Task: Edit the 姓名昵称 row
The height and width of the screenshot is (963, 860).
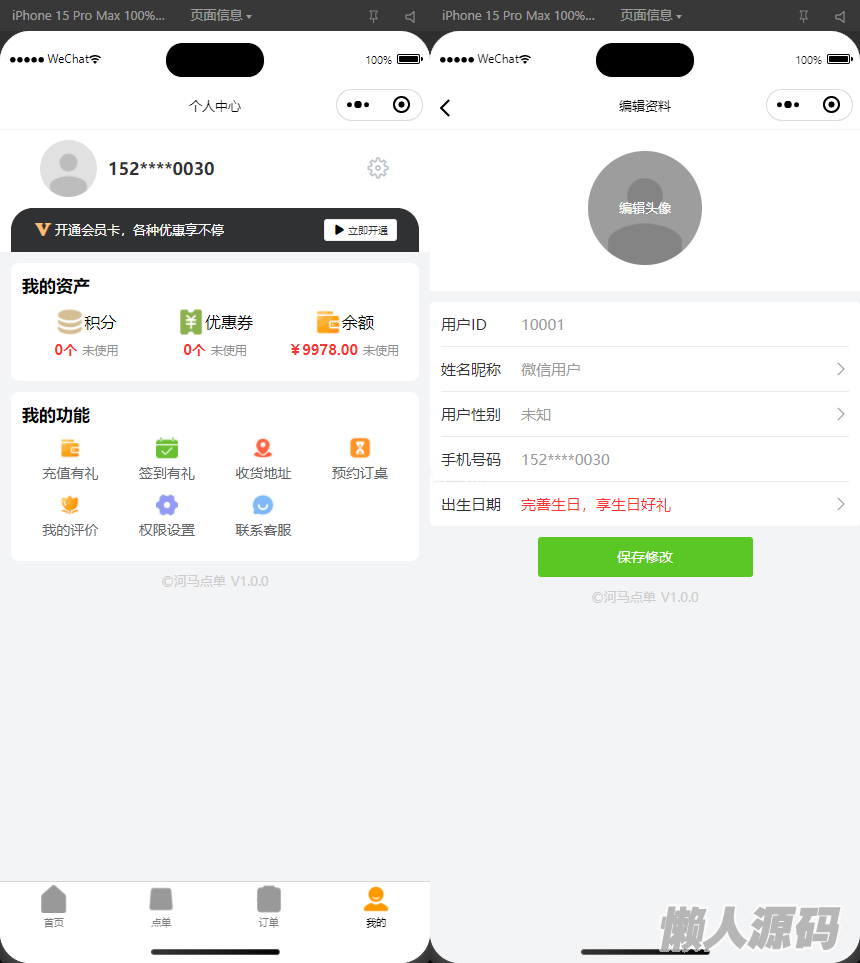Action: coord(644,370)
